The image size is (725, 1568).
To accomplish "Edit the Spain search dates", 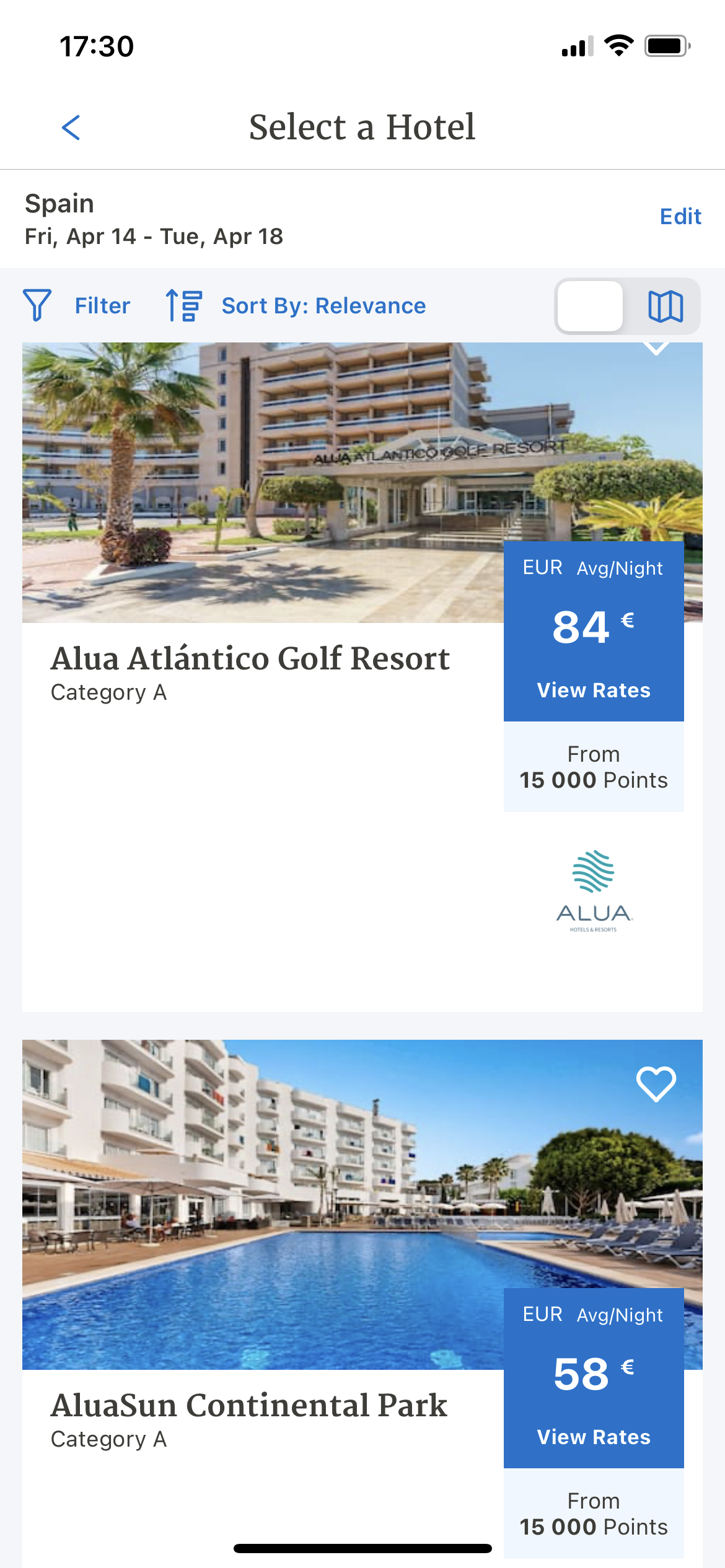I will click(680, 217).
